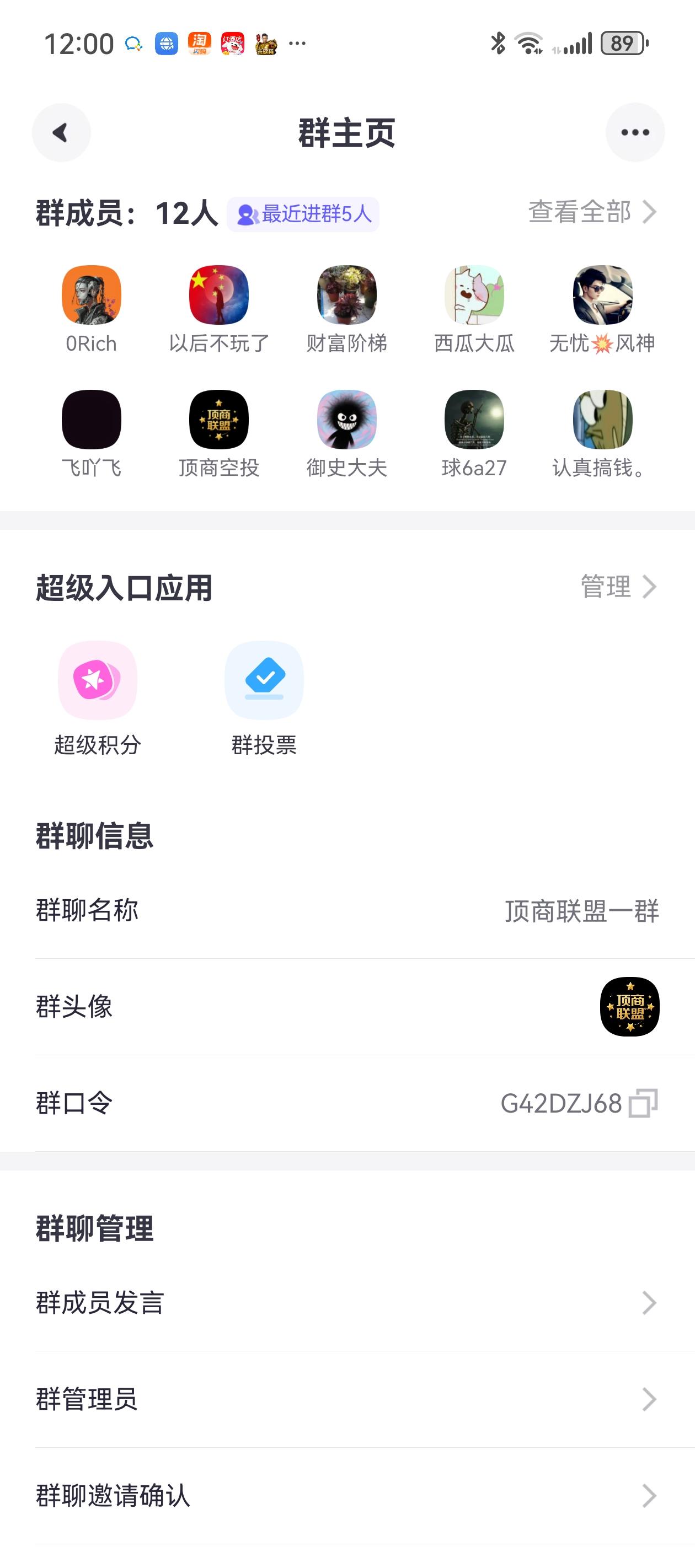695x1568 pixels.
Task: Tap the group avatar thumbnail 顶商联盟
Action: point(629,1007)
